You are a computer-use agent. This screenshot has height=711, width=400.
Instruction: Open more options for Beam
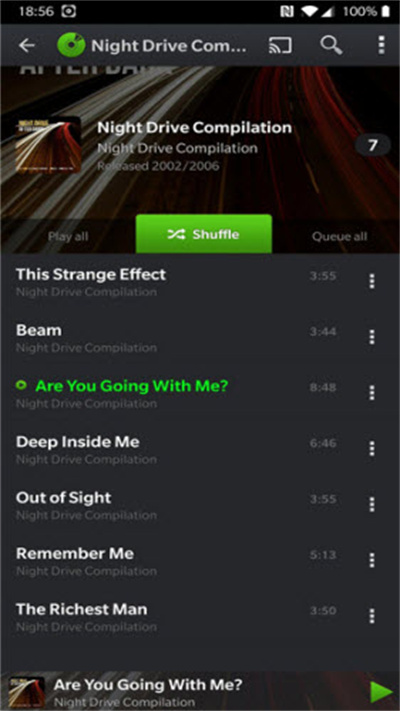372,337
